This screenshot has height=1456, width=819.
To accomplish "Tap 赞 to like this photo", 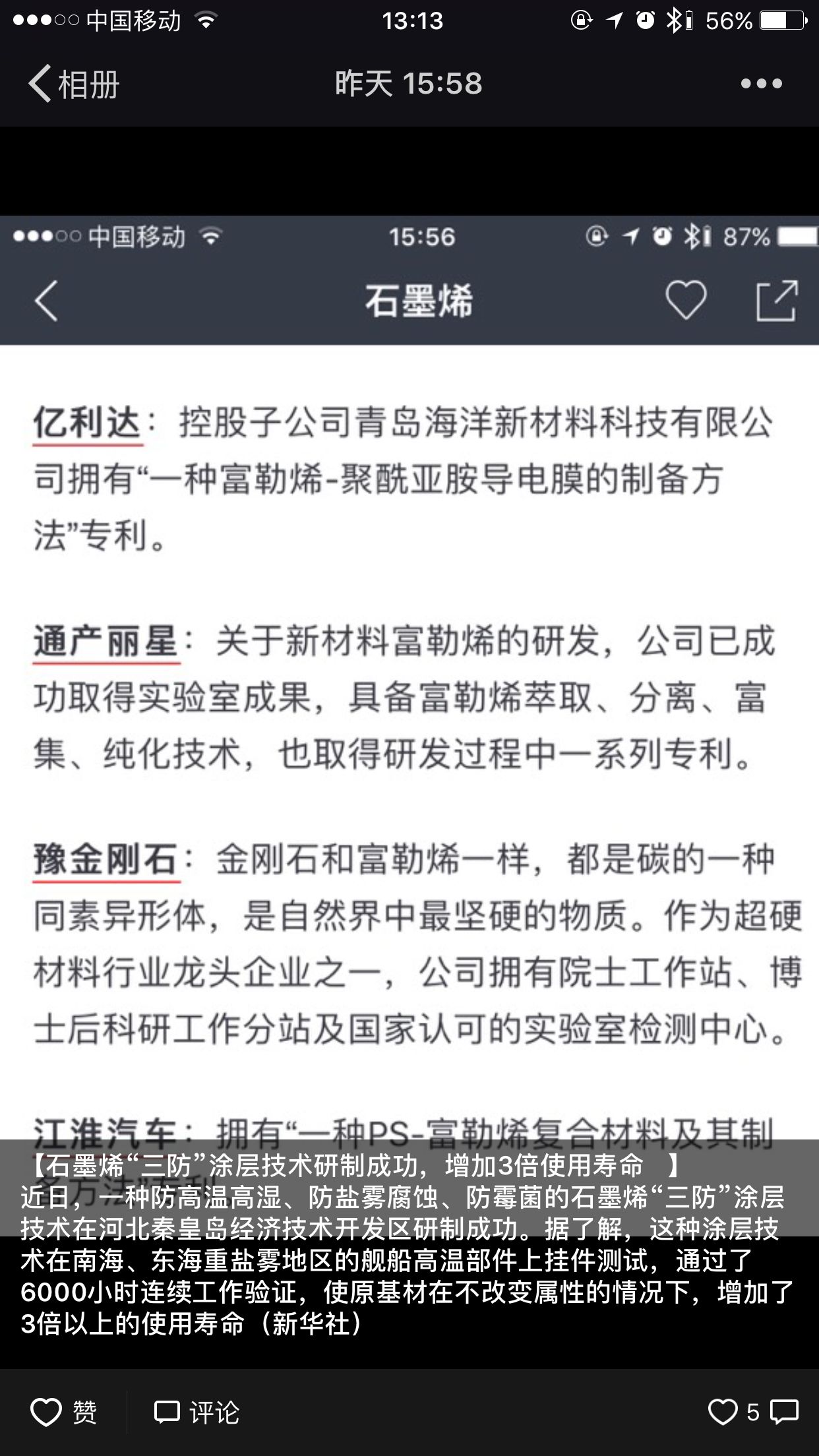I will pos(64,1412).
